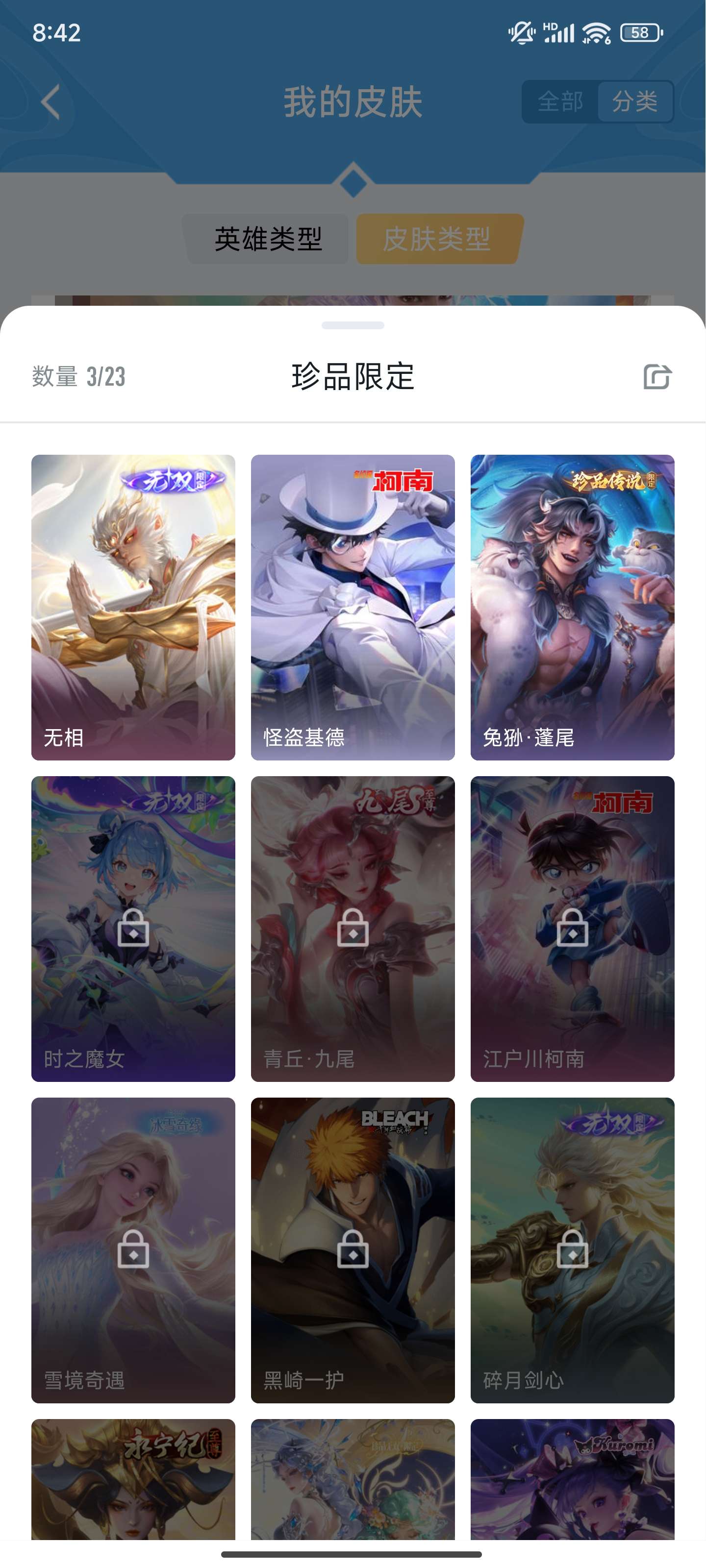Go back from 我的皮肤 page
Screen dimensions: 706x1568
(x=51, y=101)
